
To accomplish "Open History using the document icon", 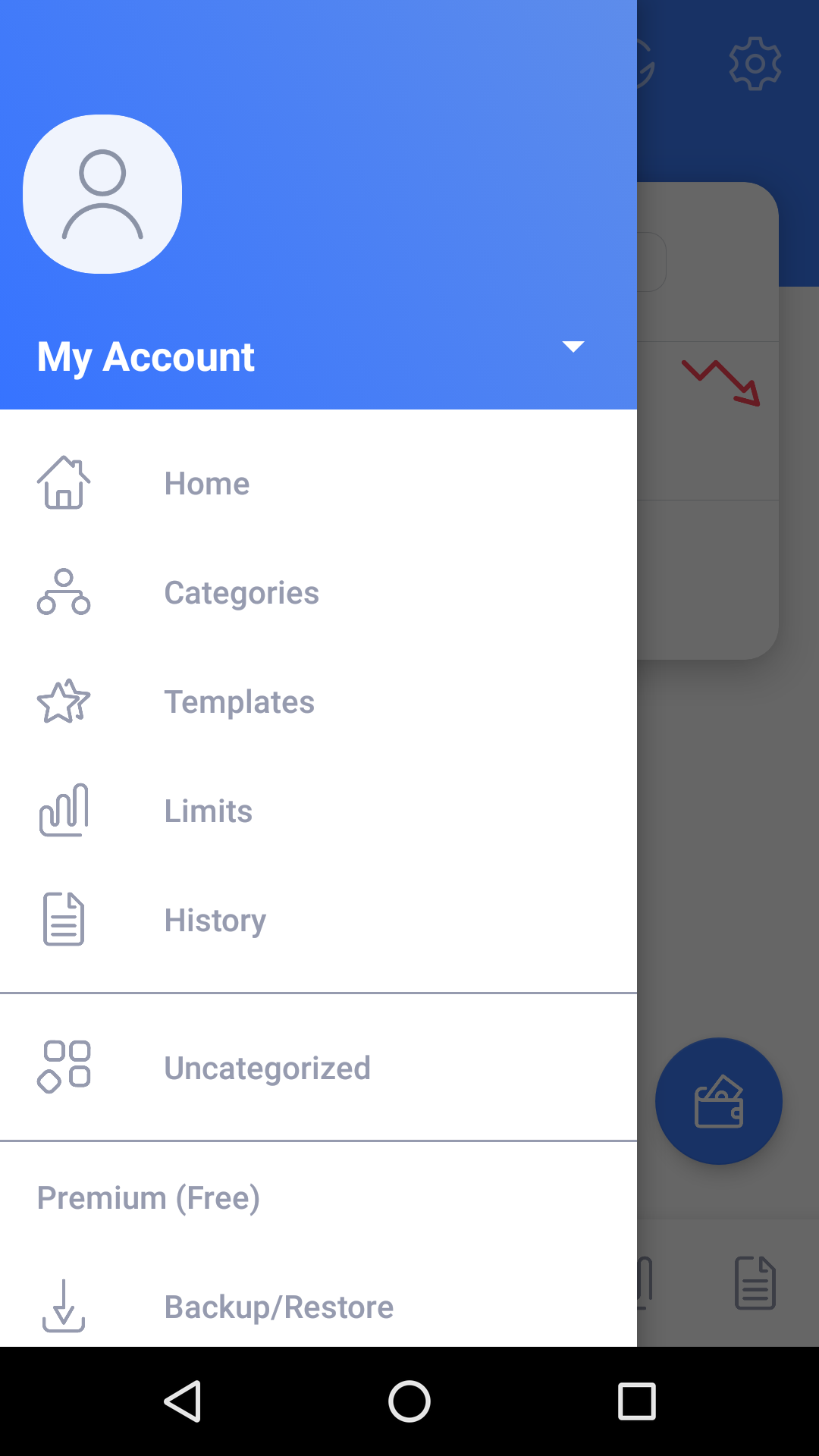I will 64,919.
